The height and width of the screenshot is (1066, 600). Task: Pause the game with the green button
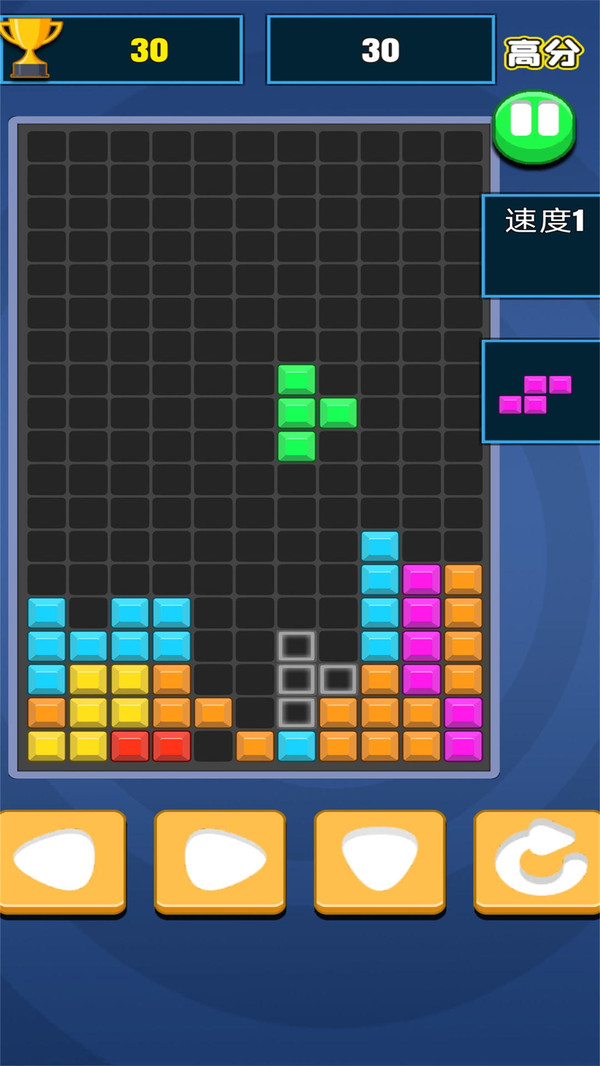[534, 124]
